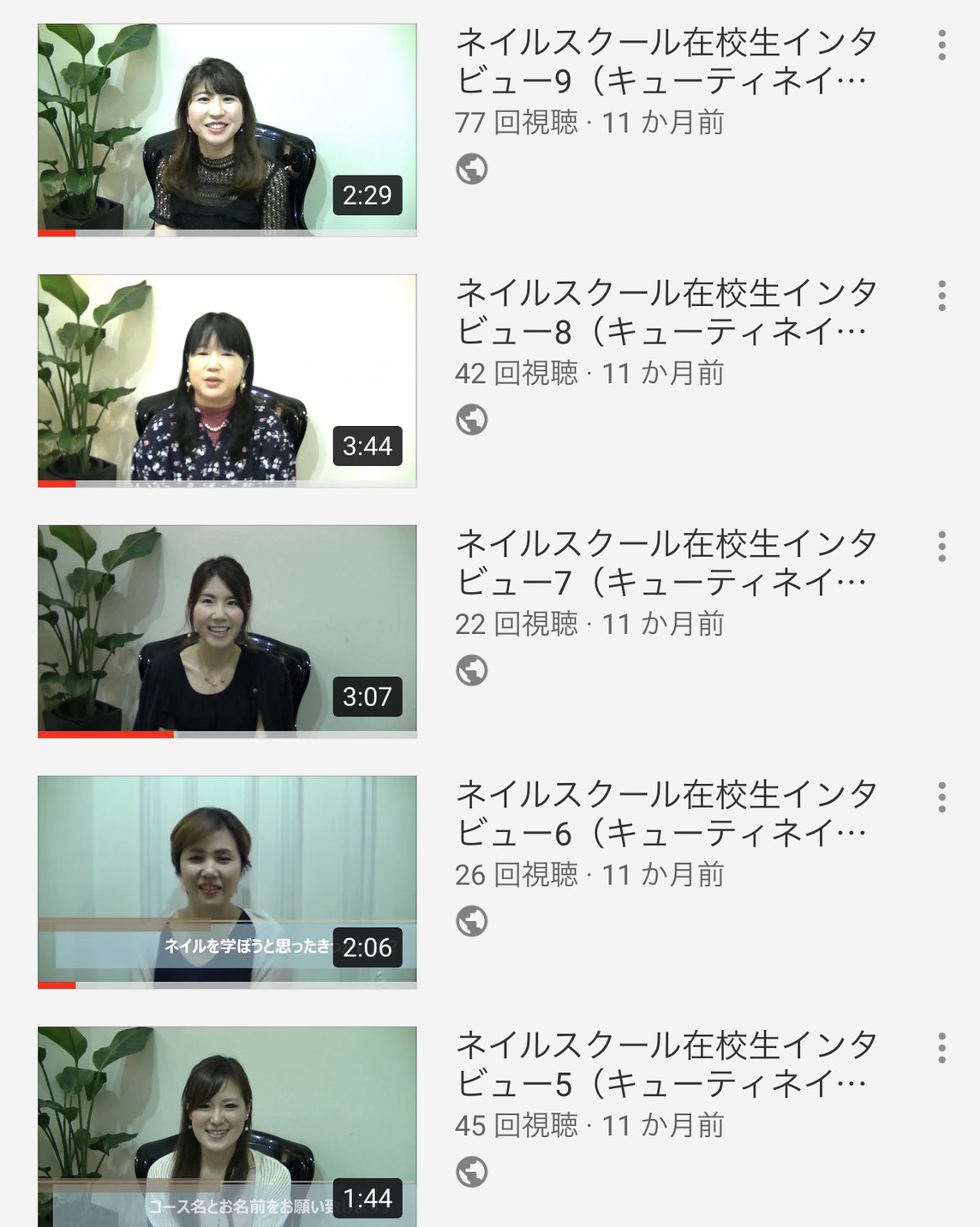
Task: Open overflow menu for インタビュー7 video
Action: 941,547
